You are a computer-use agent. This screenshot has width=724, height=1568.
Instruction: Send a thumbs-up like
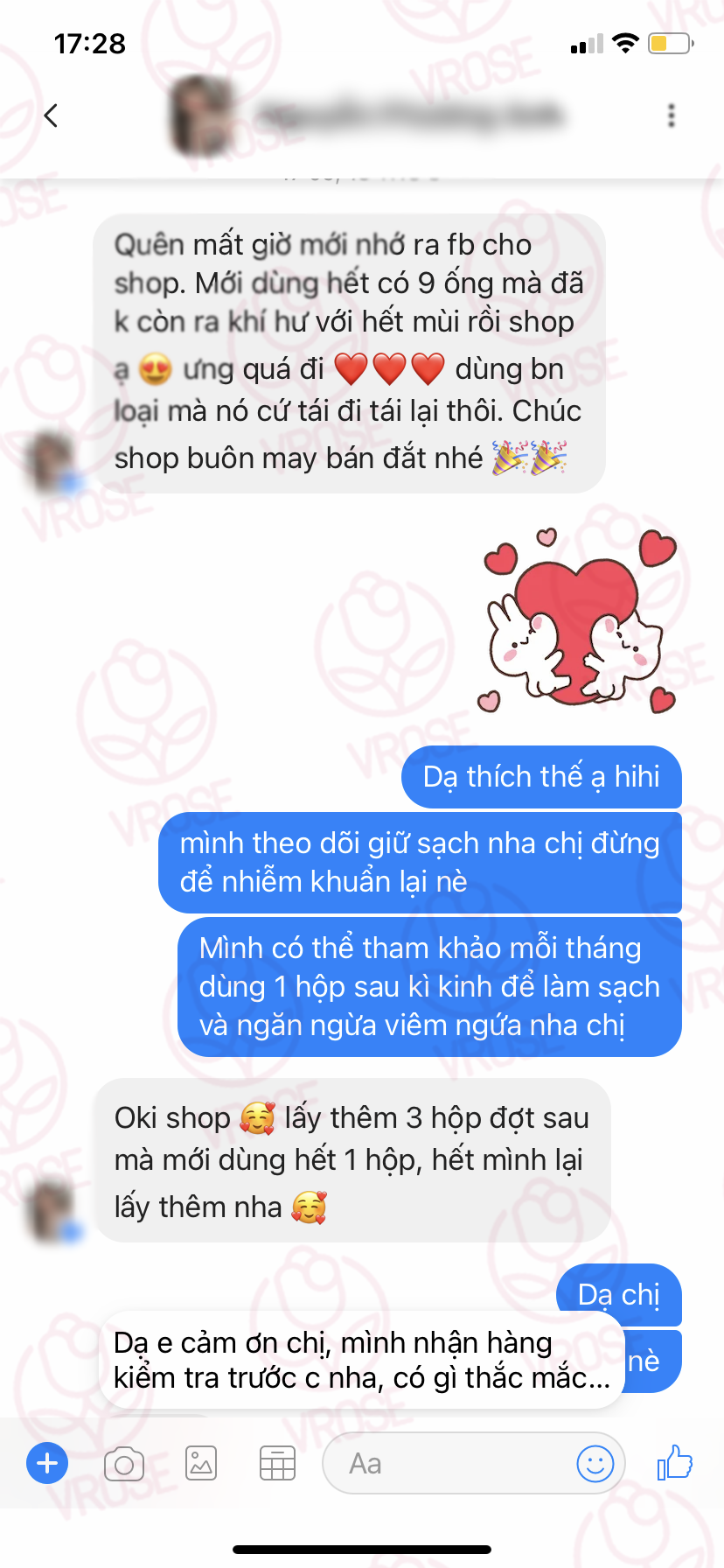(x=674, y=1463)
